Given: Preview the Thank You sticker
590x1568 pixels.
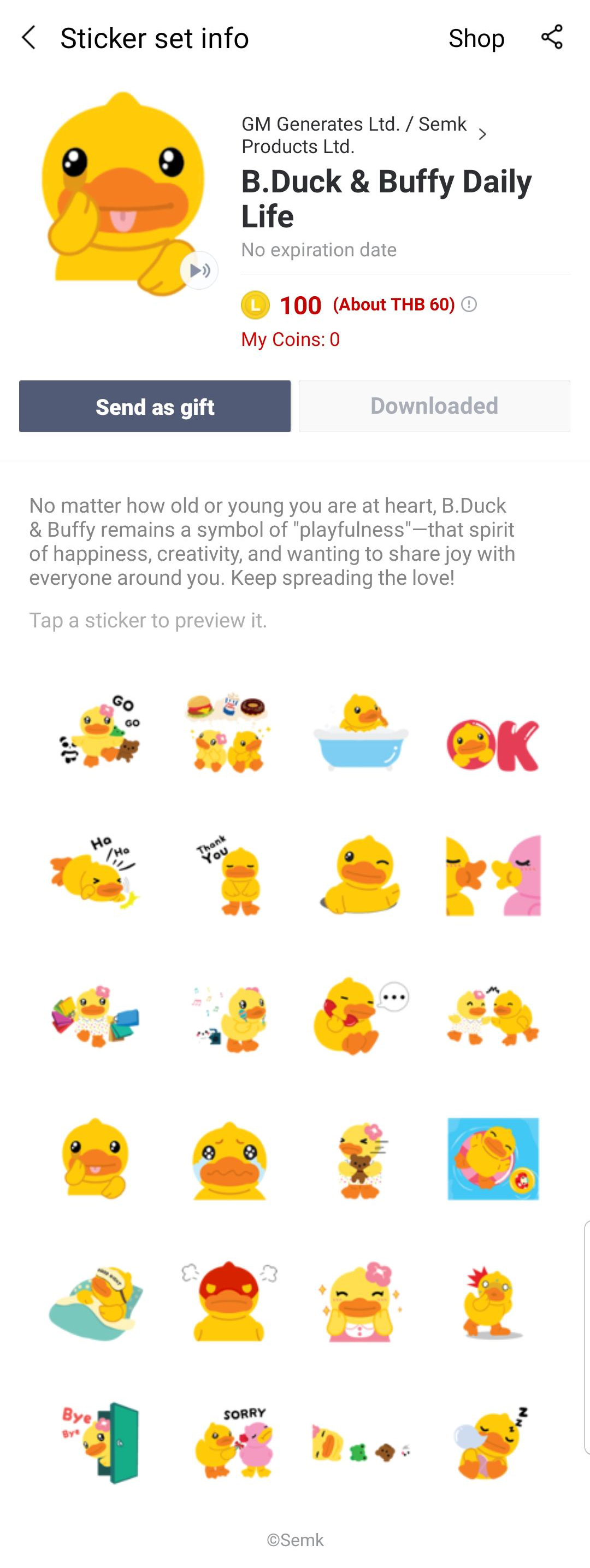Looking at the screenshot, I should click(x=229, y=874).
